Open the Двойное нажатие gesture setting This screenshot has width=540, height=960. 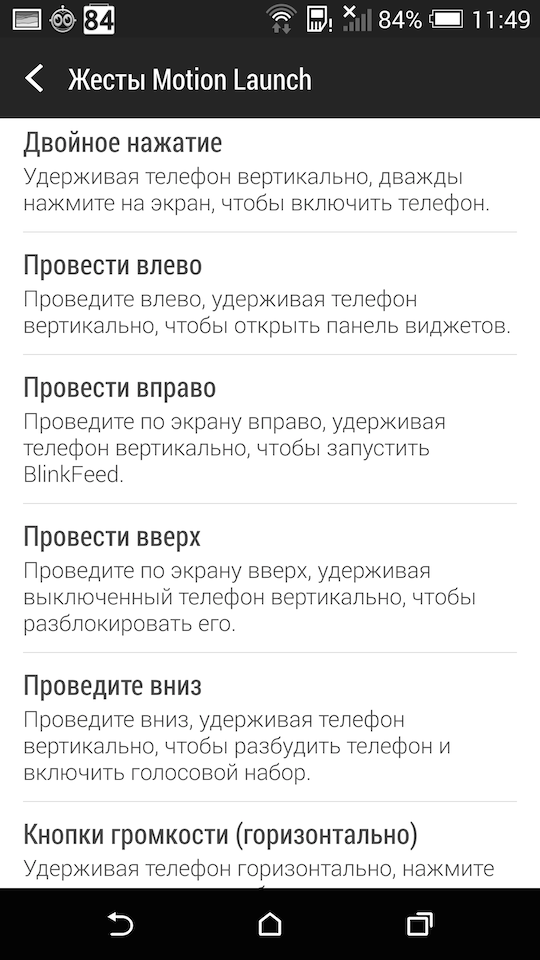tap(270, 175)
